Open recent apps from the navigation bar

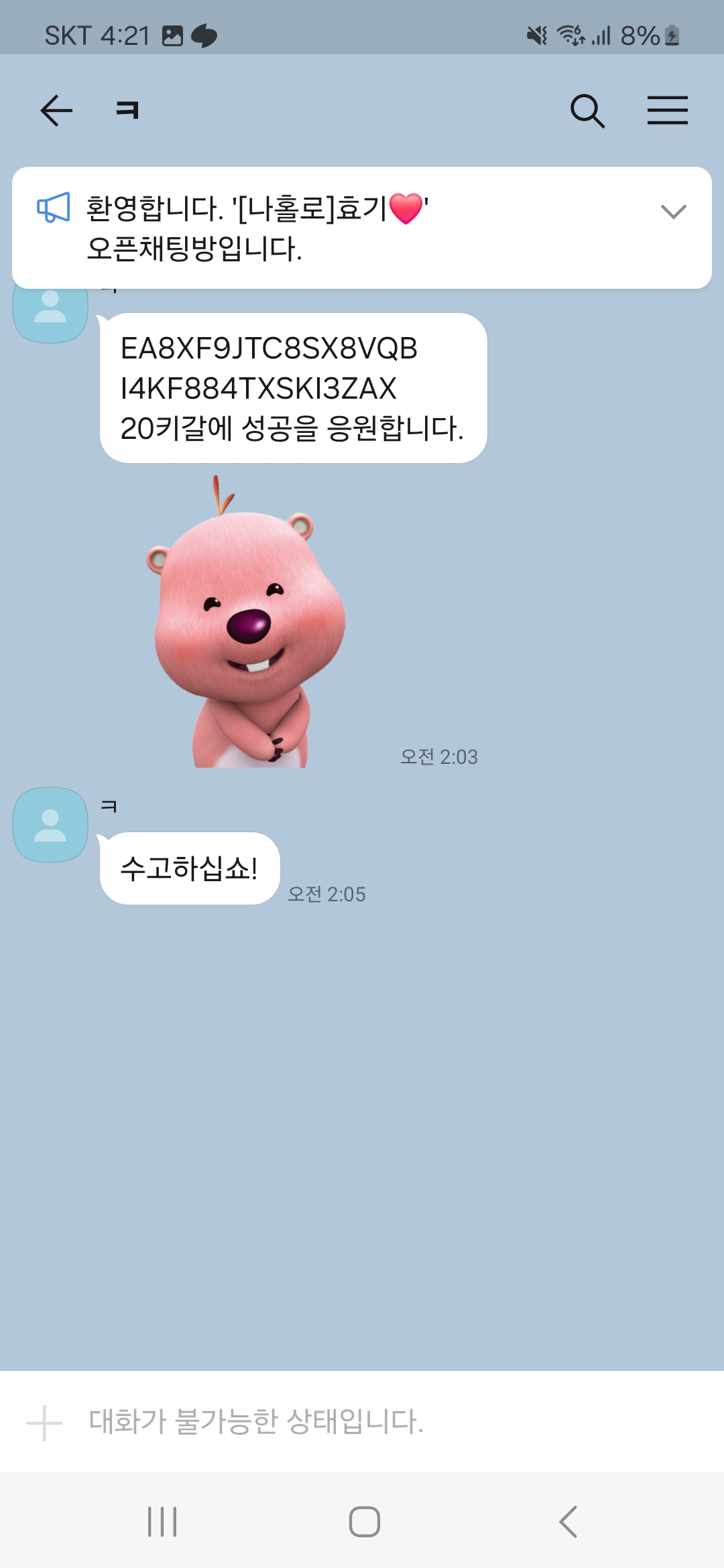click(x=162, y=1521)
